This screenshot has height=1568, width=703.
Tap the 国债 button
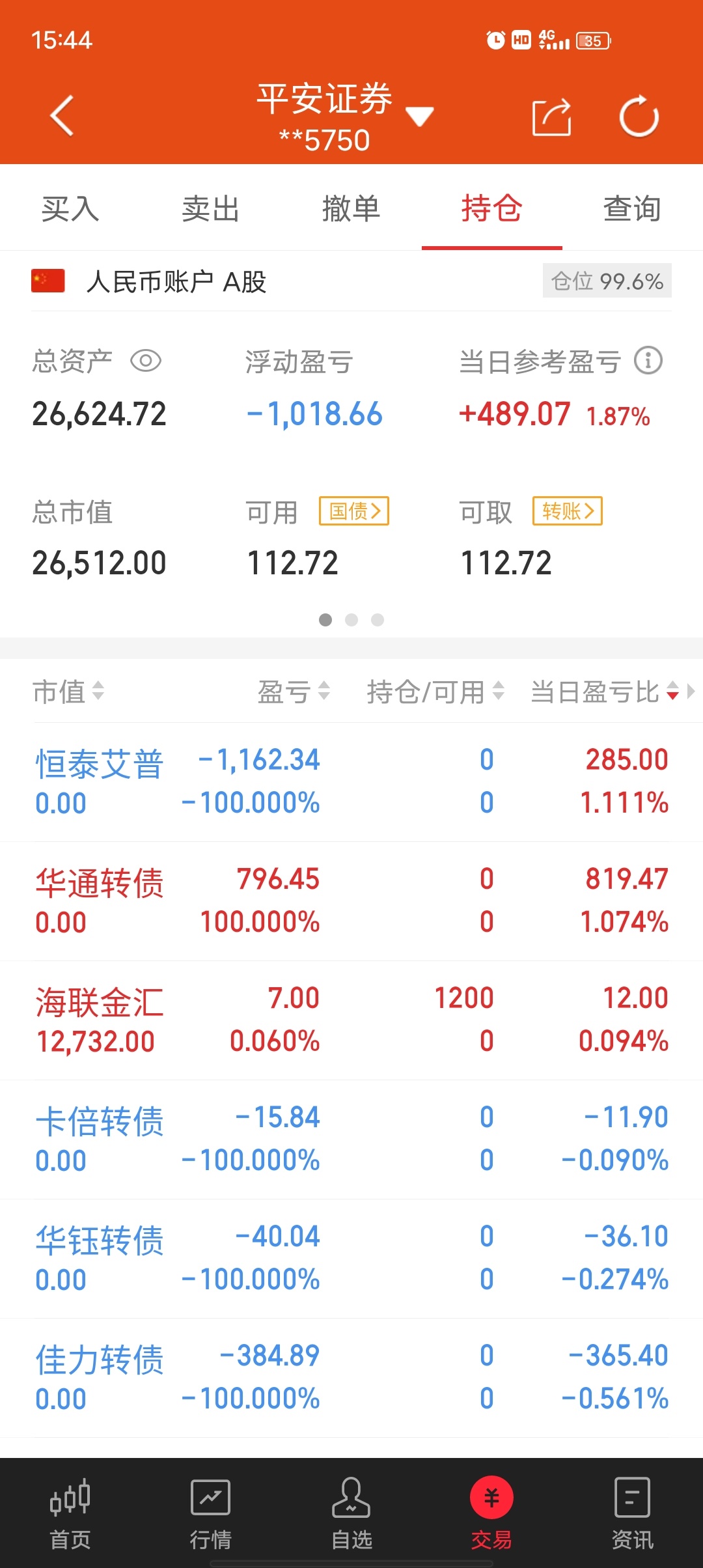pos(354,511)
